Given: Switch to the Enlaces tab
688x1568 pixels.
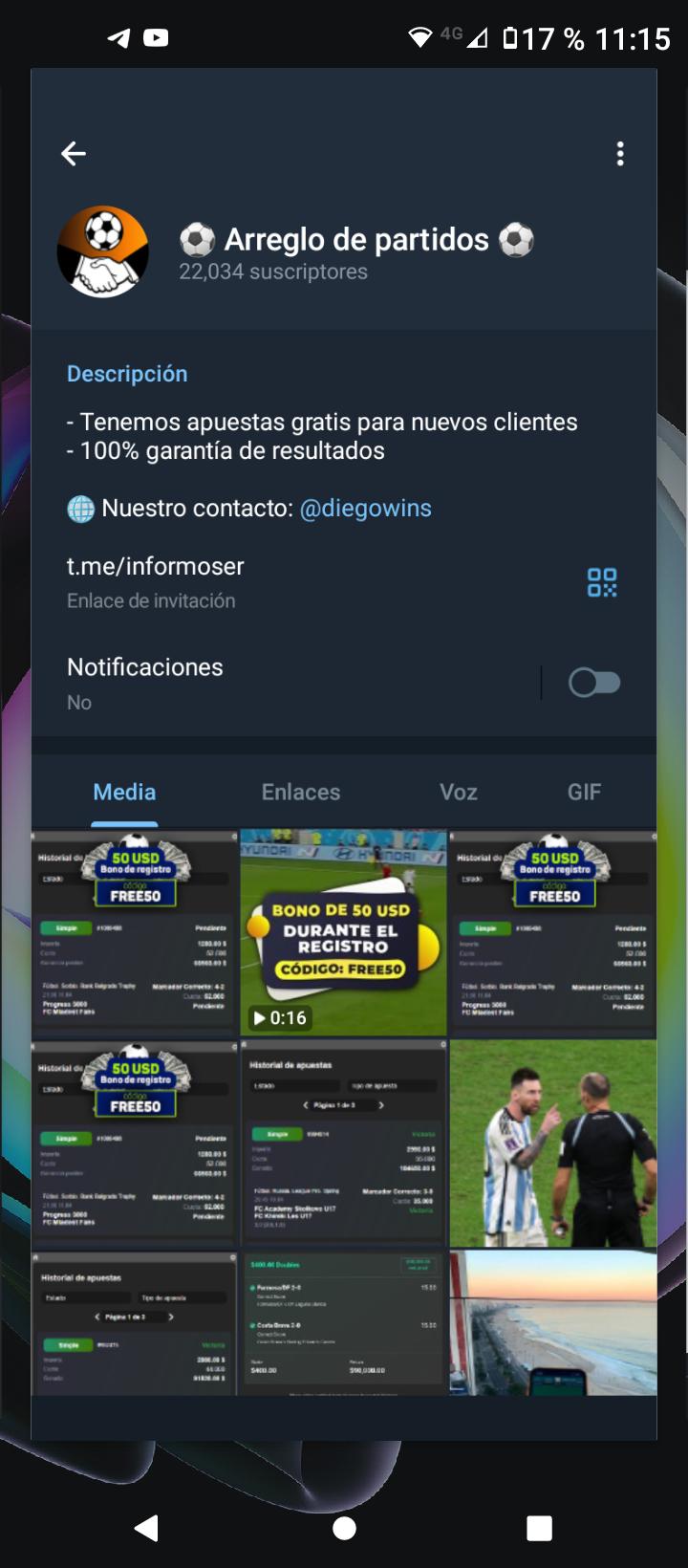Looking at the screenshot, I should coord(301,793).
